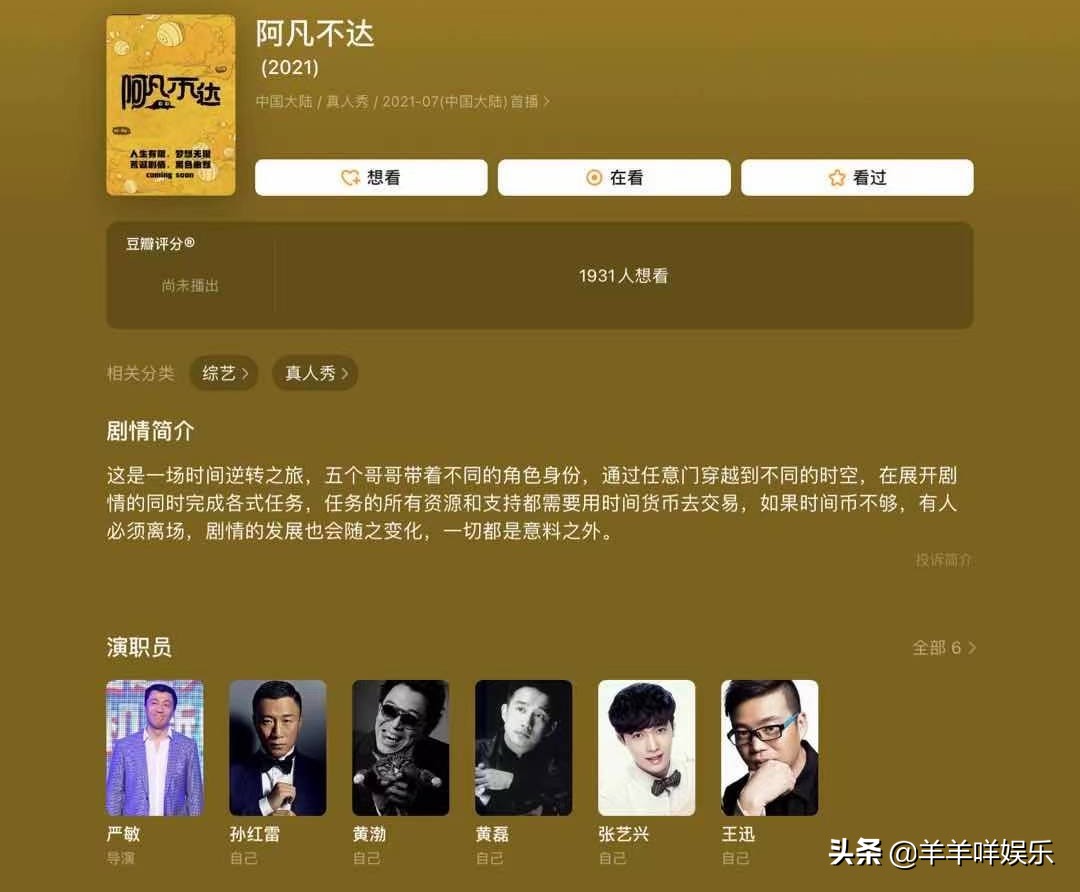Open director 严敏's profile
Image resolution: width=1080 pixels, height=892 pixels.
click(155, 748)
